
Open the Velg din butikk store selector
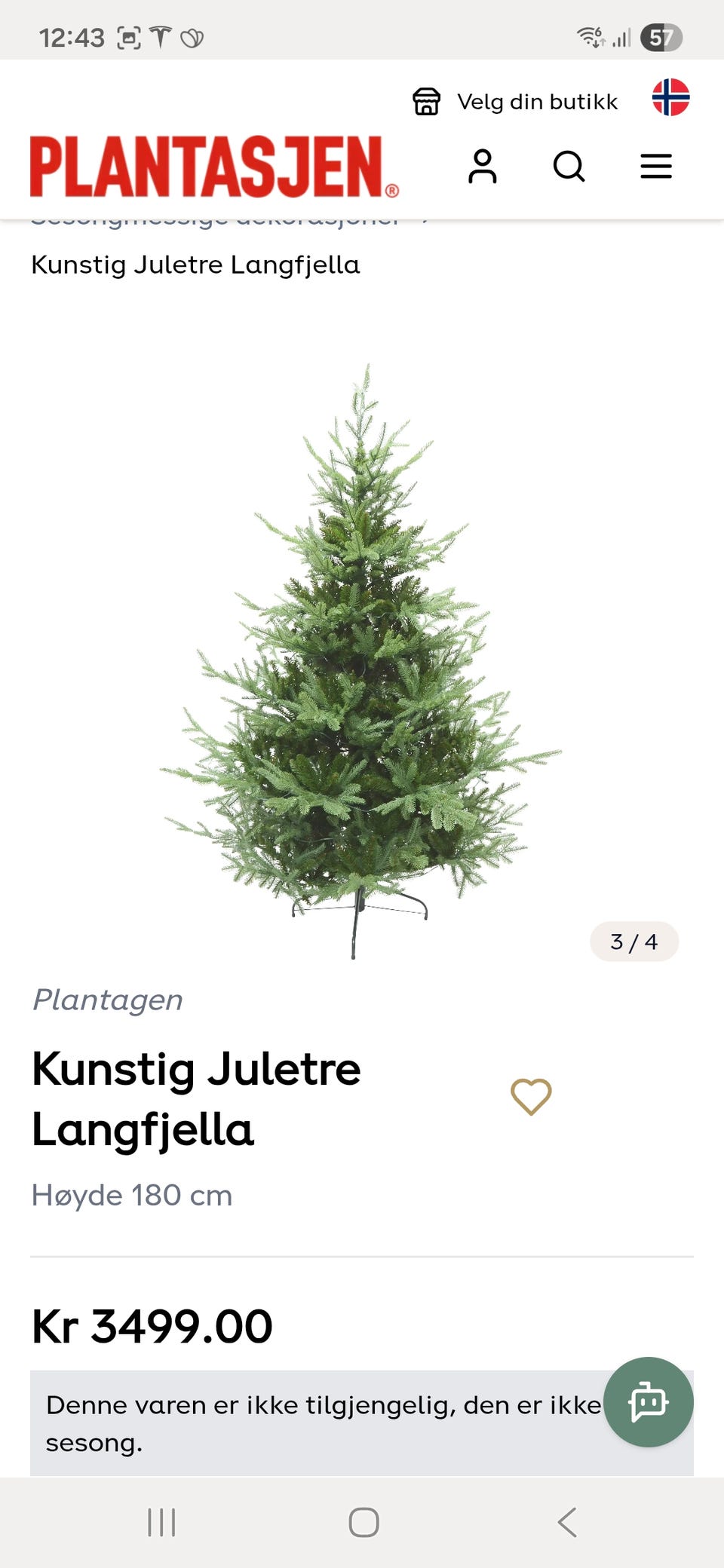tap(516, 102)
